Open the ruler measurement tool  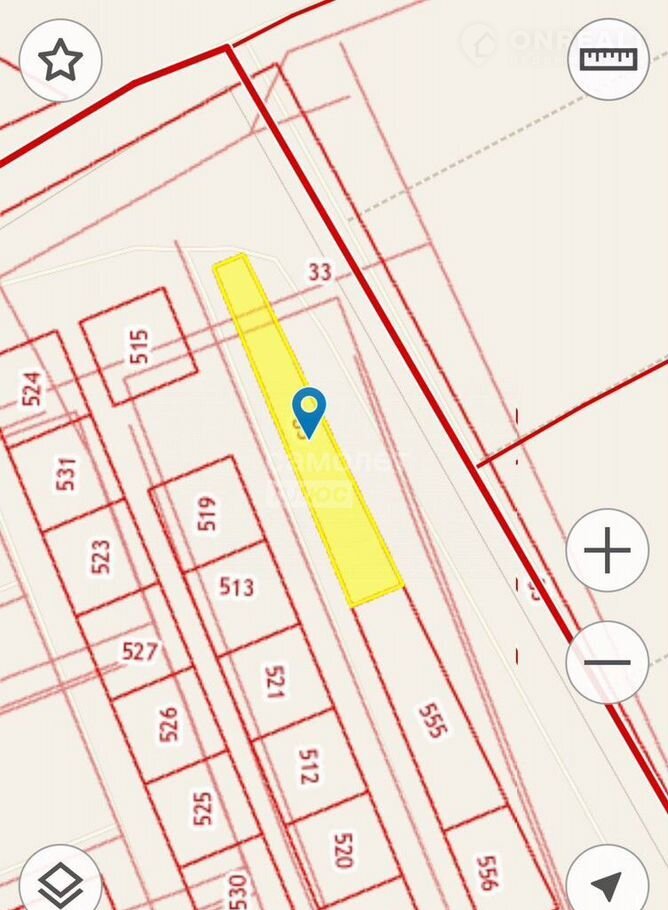point(608,59)
